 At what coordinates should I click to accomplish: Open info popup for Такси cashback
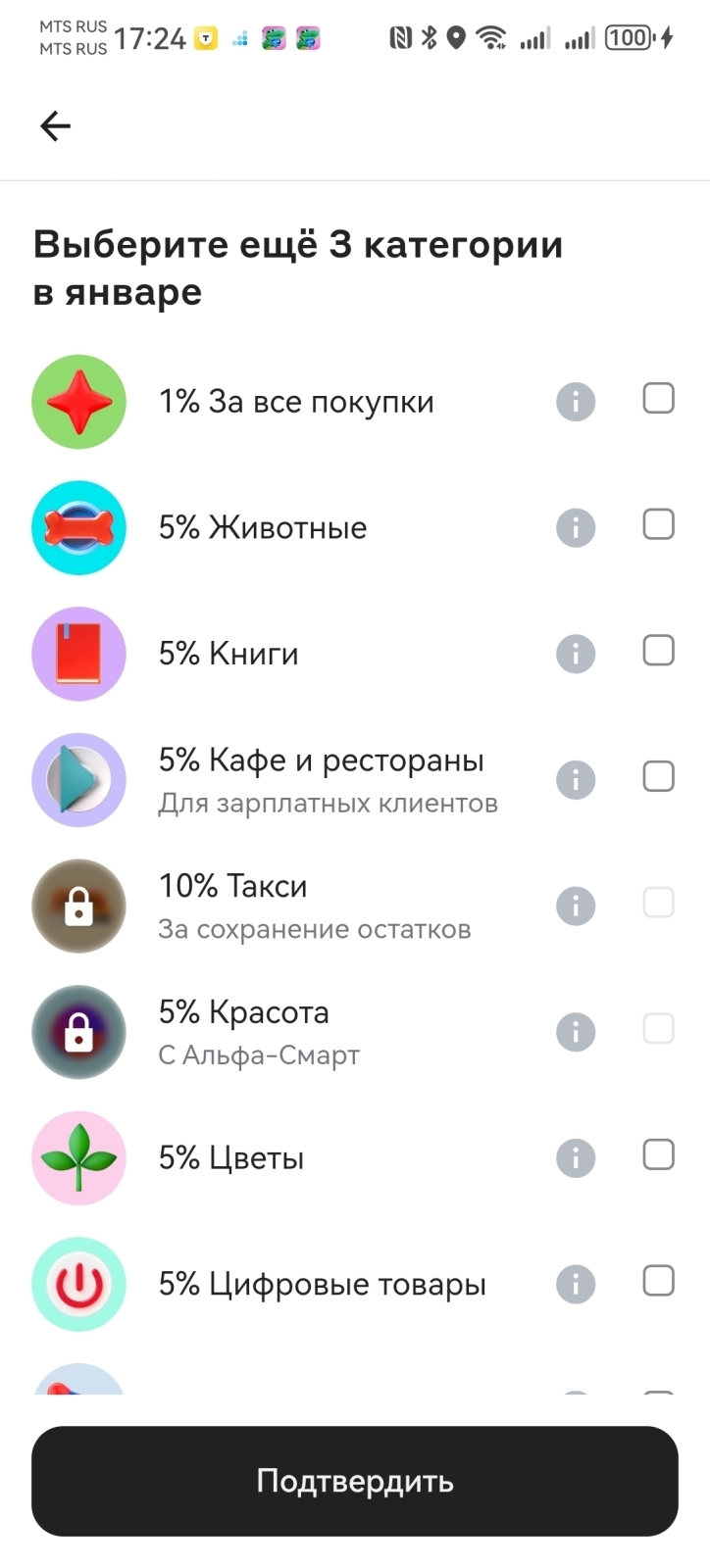click(576, 906)
